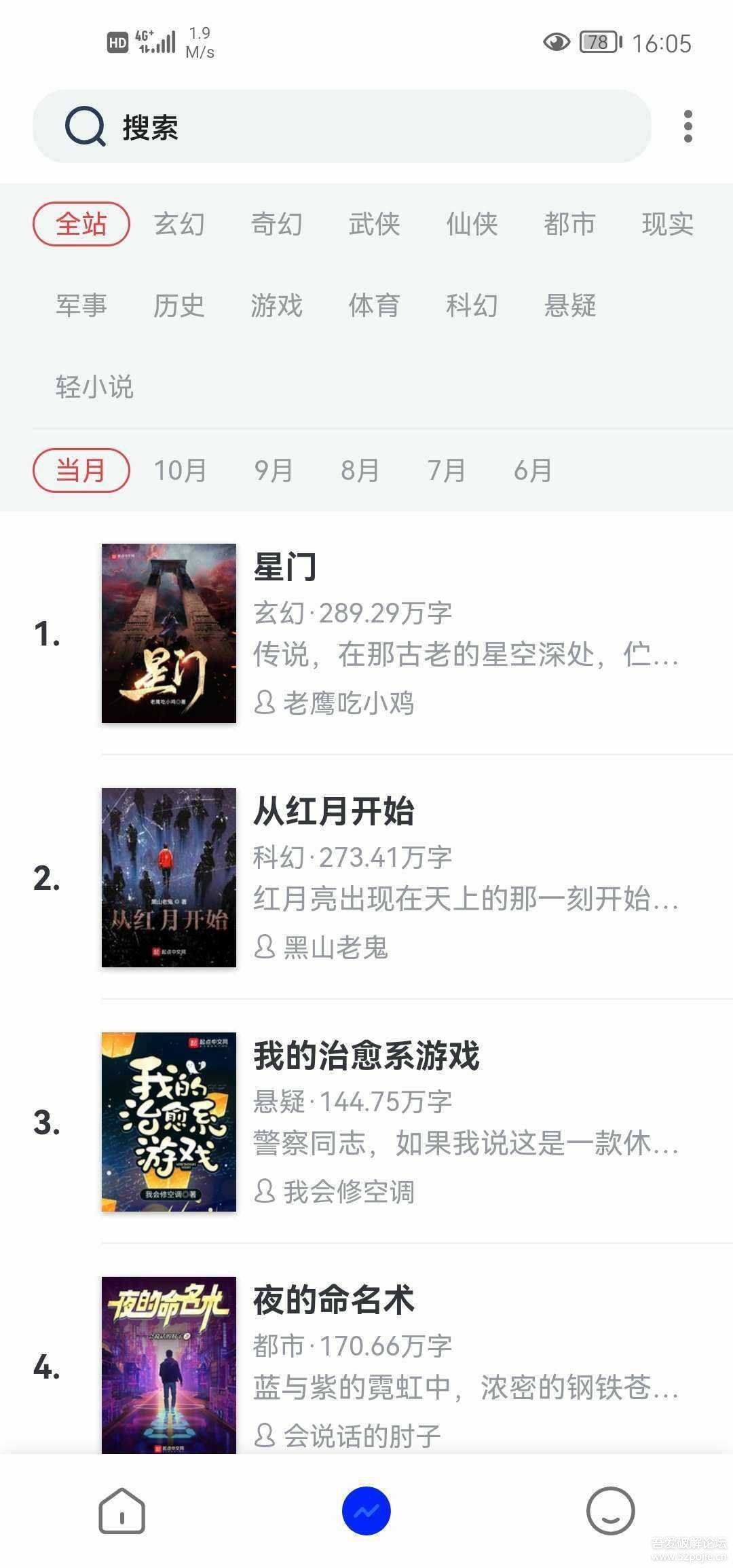733x1568 pixels.
Task: Tap the 悬疑 genre chip
Action: pos(569,305)
